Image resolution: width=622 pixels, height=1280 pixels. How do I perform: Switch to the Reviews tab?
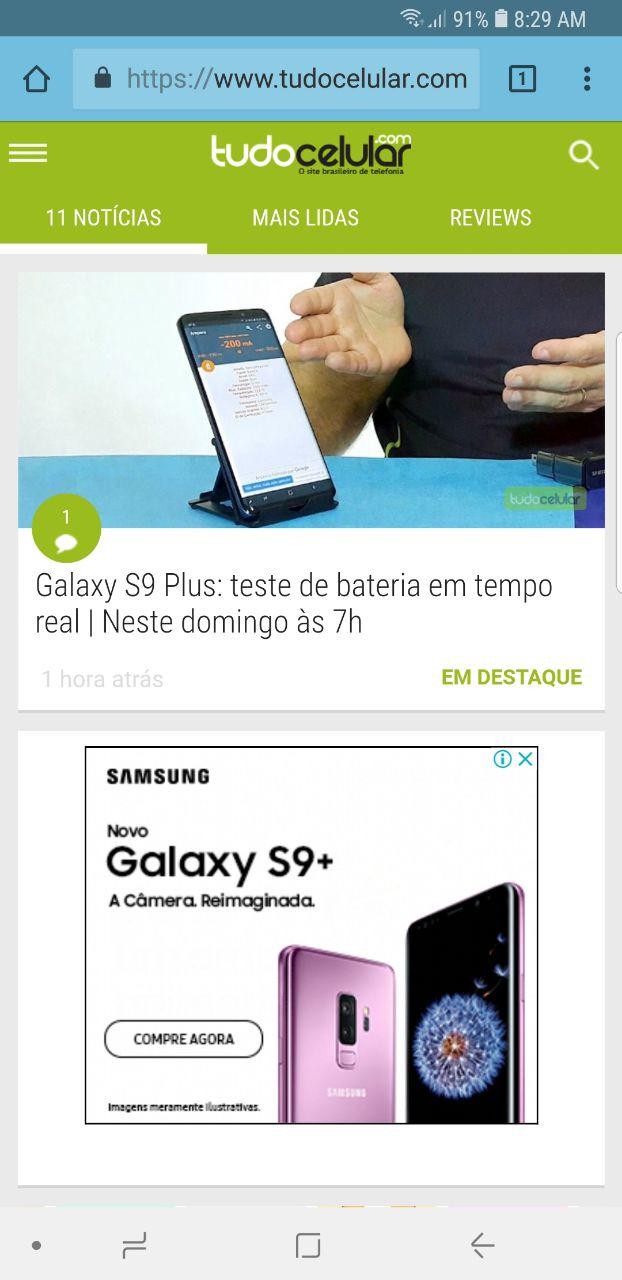point(490,217)
